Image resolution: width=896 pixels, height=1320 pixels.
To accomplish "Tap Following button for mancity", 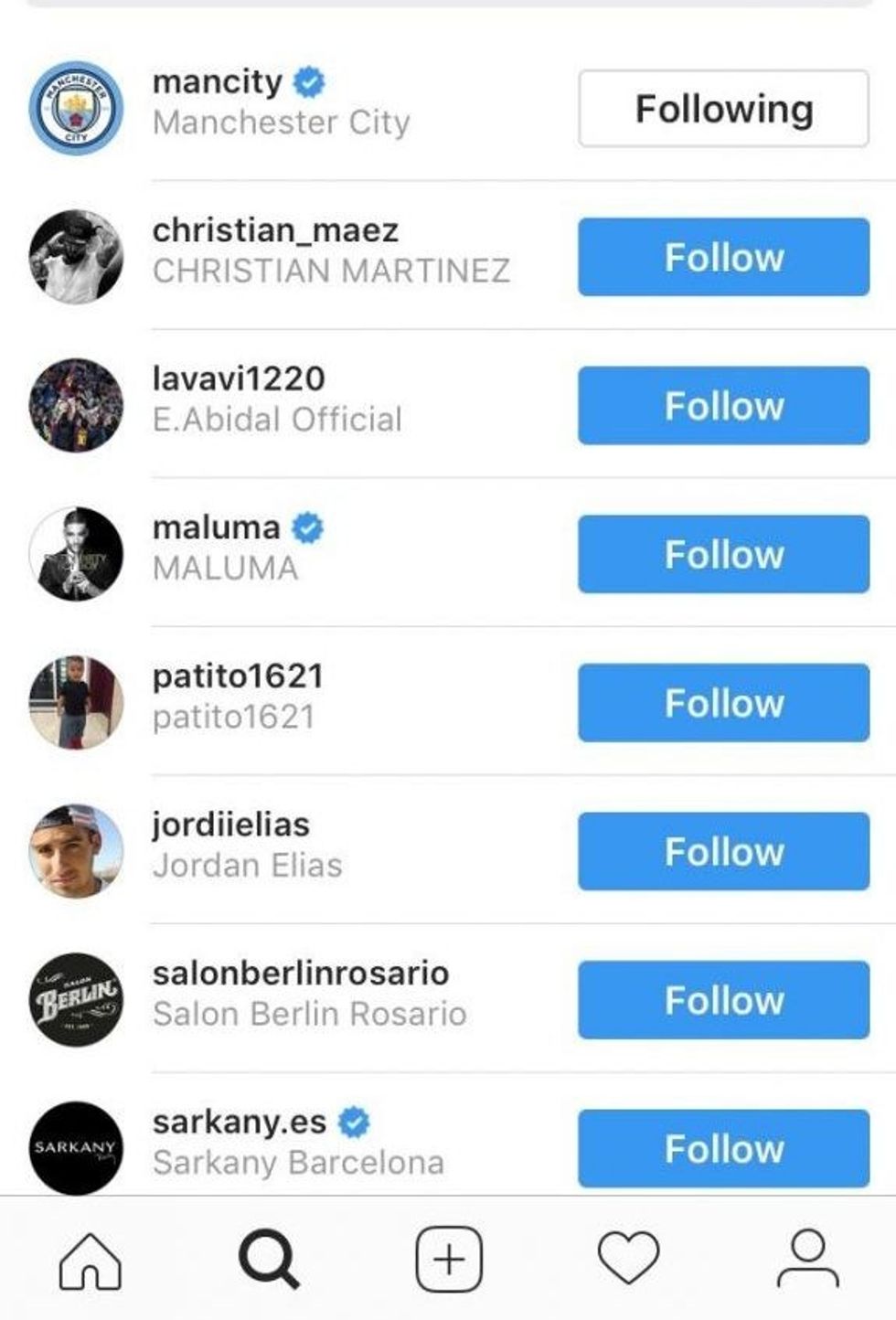I will tap(723, 109).
